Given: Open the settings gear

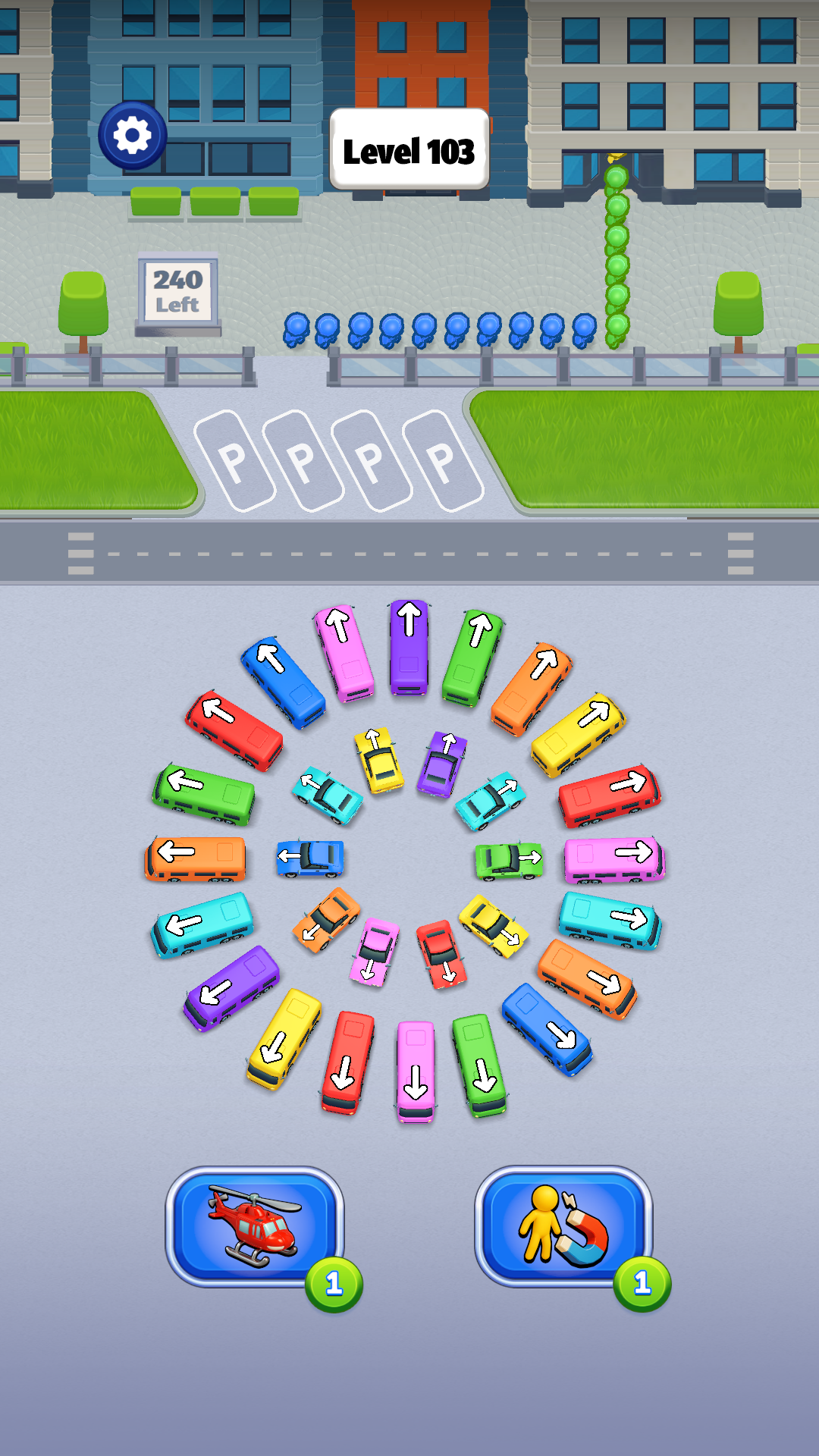Looking at the screenshot, I should point(133,136).
